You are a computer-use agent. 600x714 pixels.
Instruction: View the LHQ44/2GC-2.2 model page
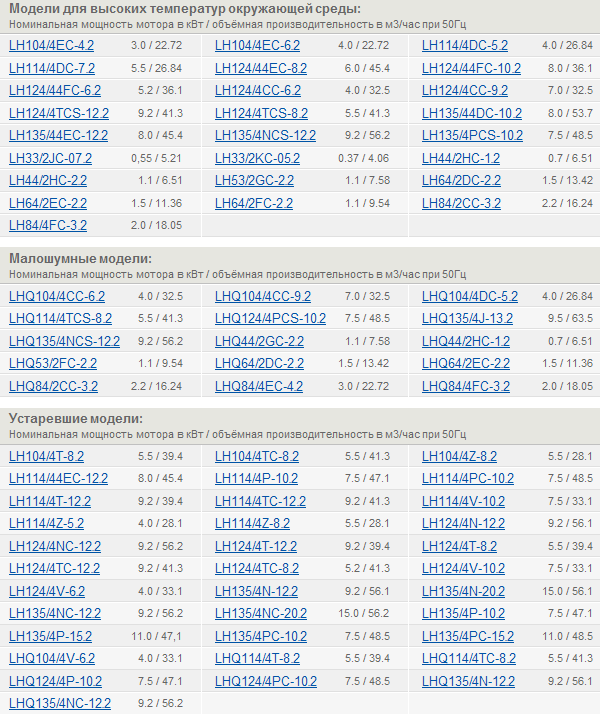click(x=259, y=341)
